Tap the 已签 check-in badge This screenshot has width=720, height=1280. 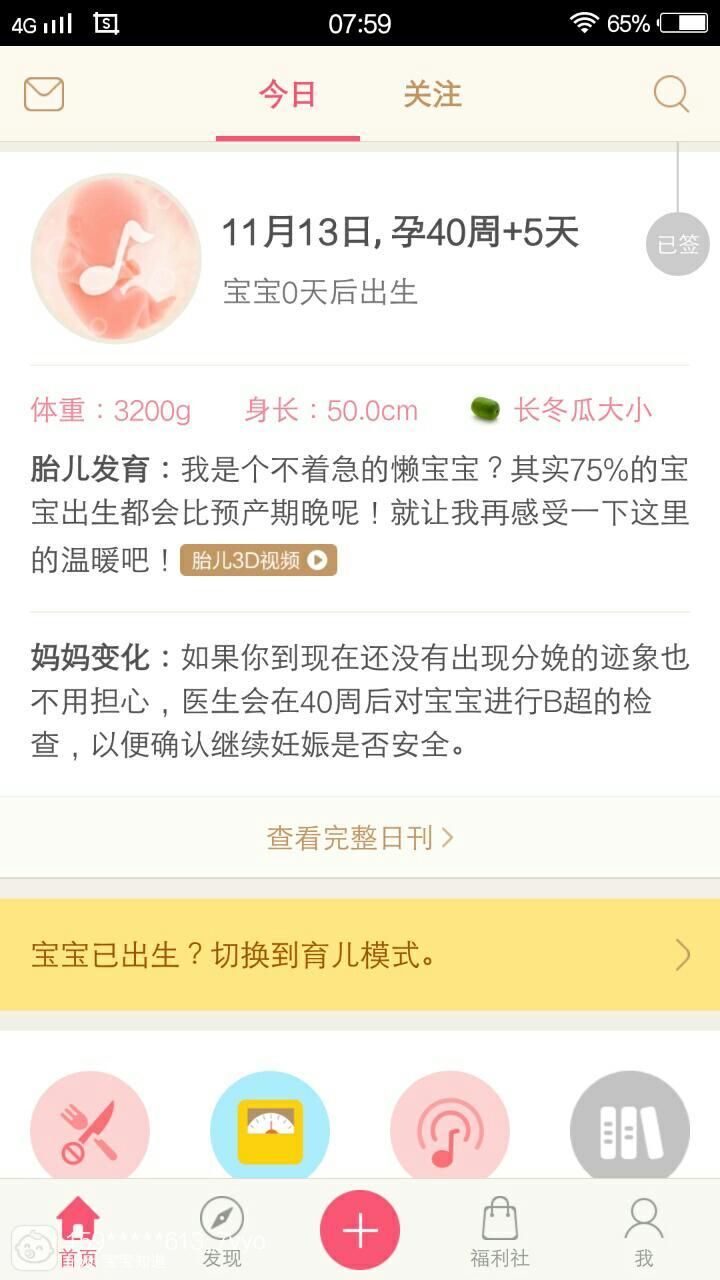[x=677, y=245]
